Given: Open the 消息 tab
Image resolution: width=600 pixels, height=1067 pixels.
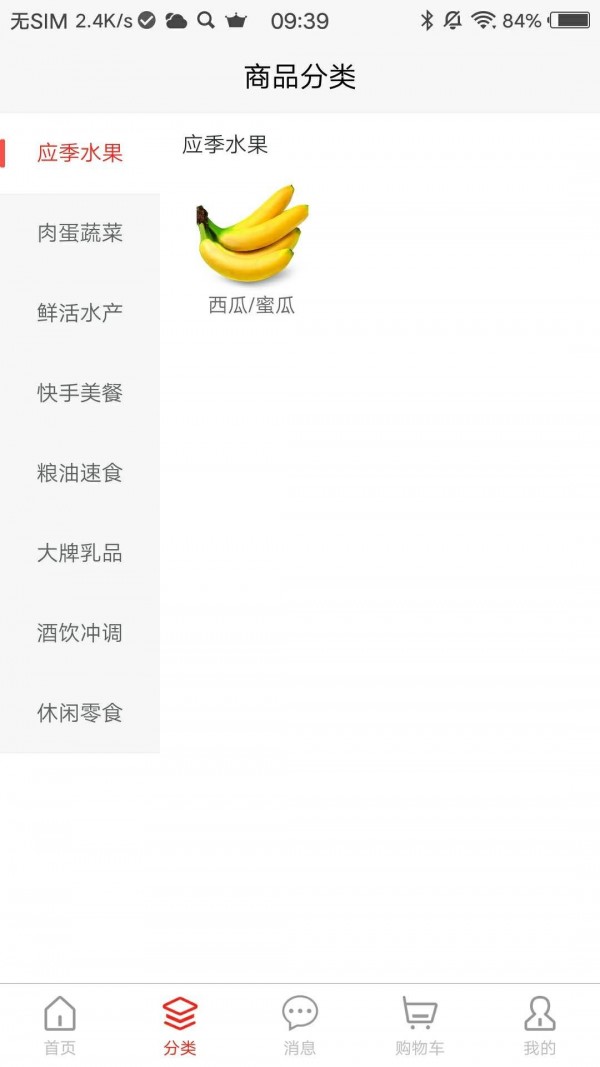Looking at the screenshot, I should 300,1025.
